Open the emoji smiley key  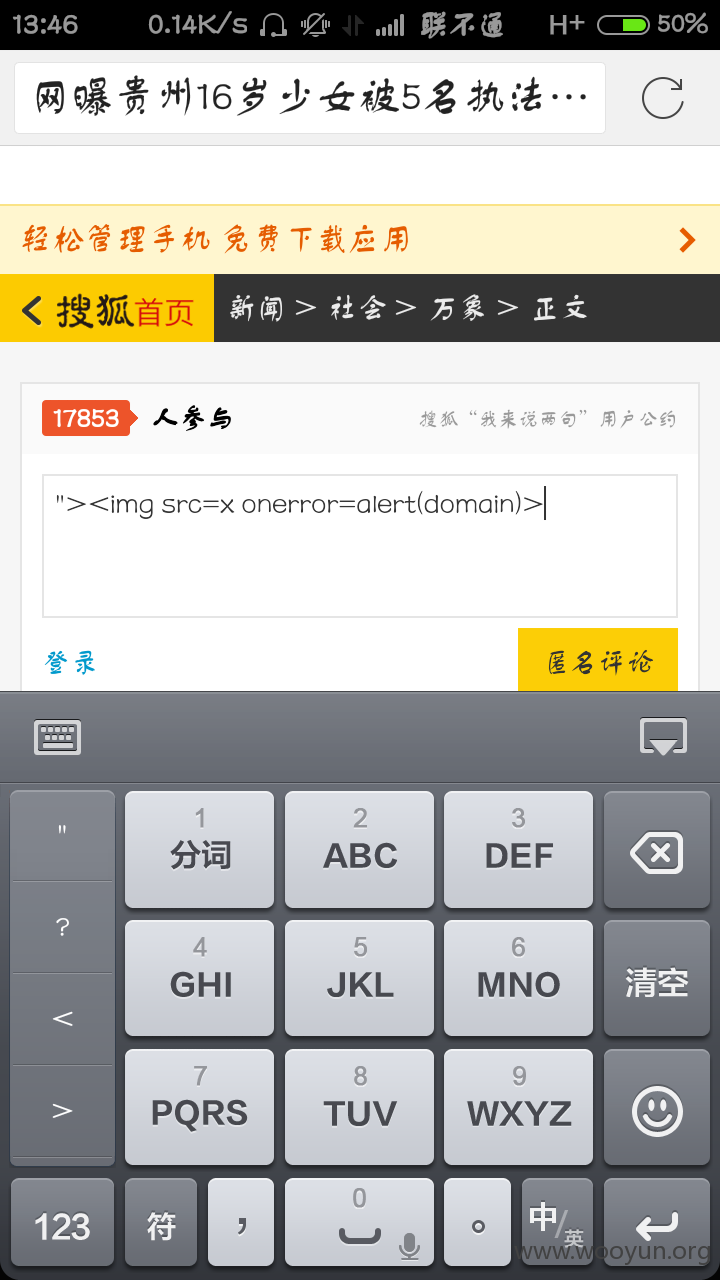tap(657, 1111)
